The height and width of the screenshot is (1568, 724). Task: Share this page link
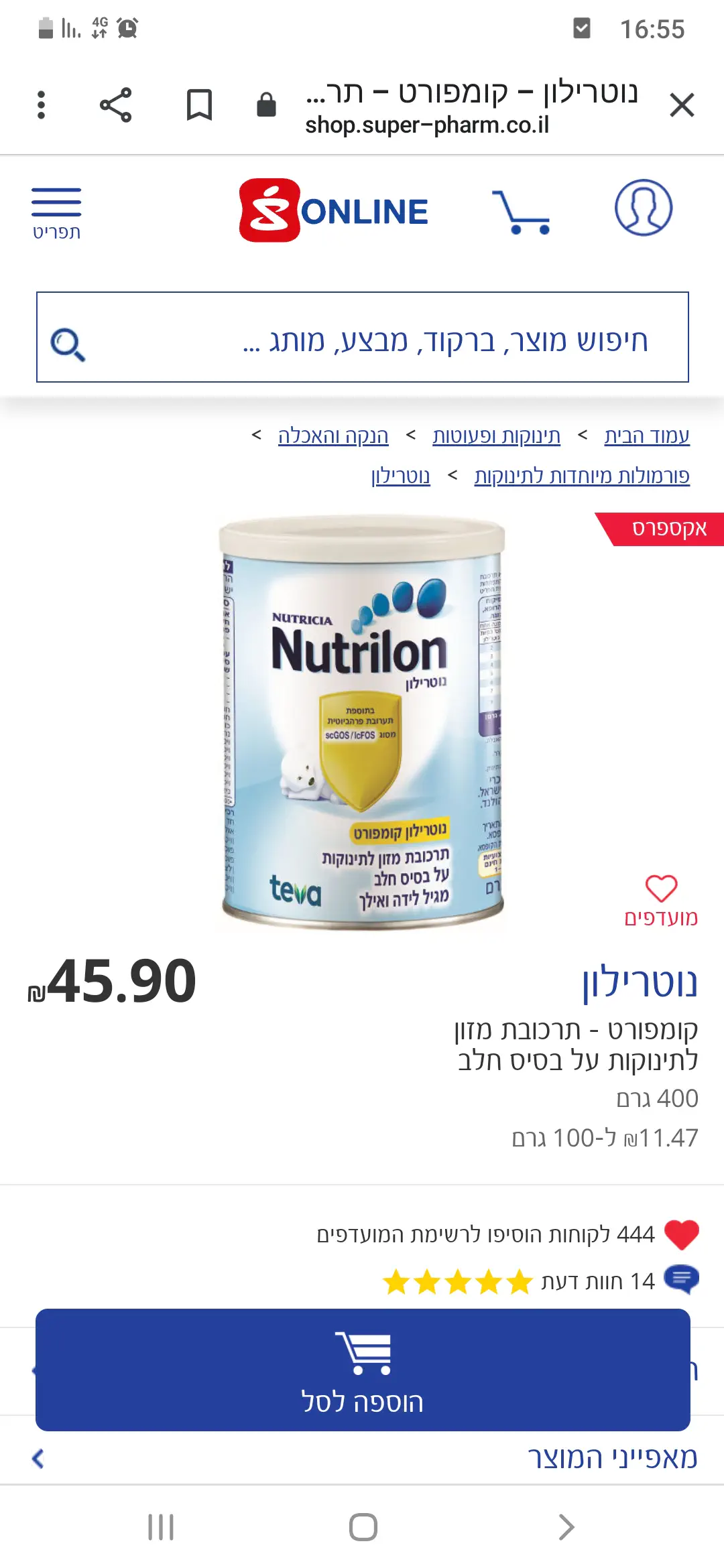coord(115,105)
